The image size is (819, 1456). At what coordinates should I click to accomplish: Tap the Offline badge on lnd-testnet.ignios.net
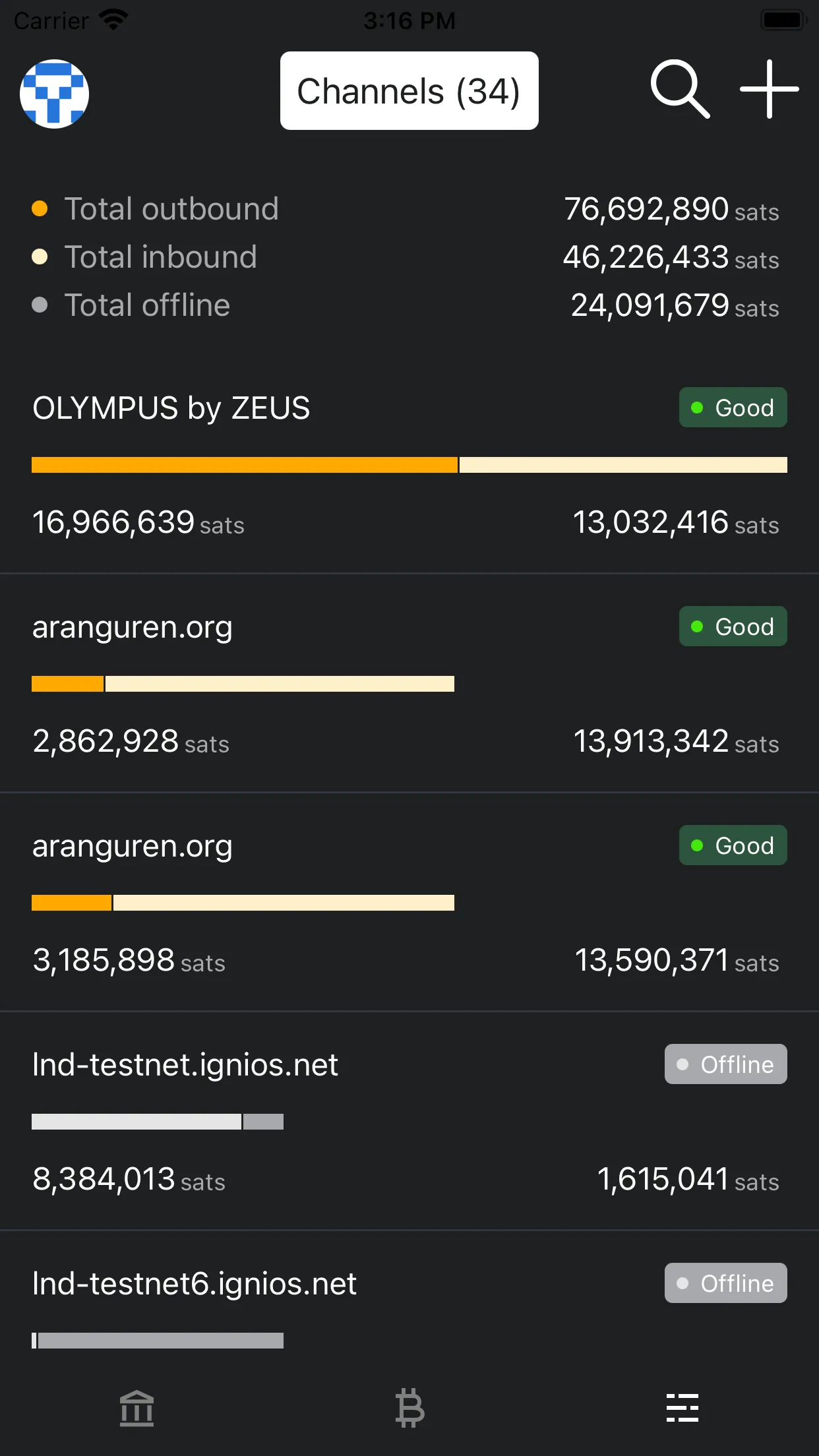coord(725,1064)
